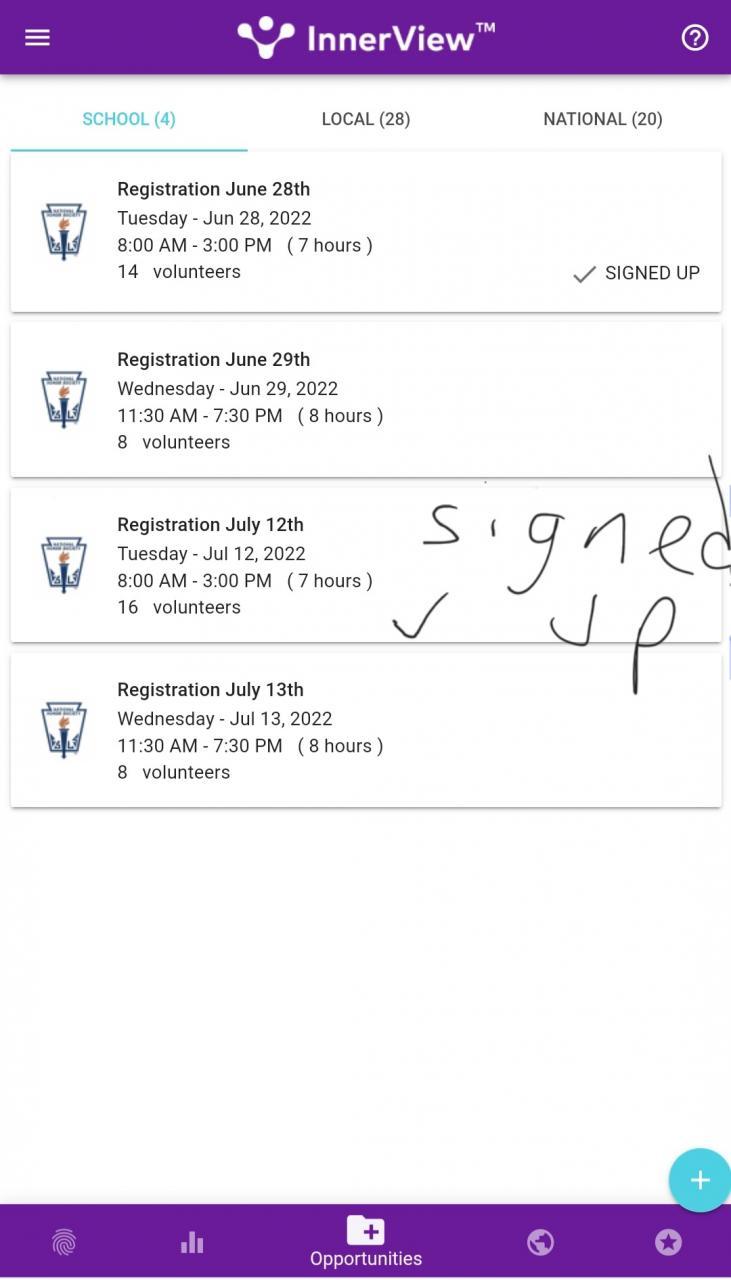The width and height of the screenshot is (731, 1280).
Task: Open the hamburger drawer menu
Action: (x=37, y=37)
